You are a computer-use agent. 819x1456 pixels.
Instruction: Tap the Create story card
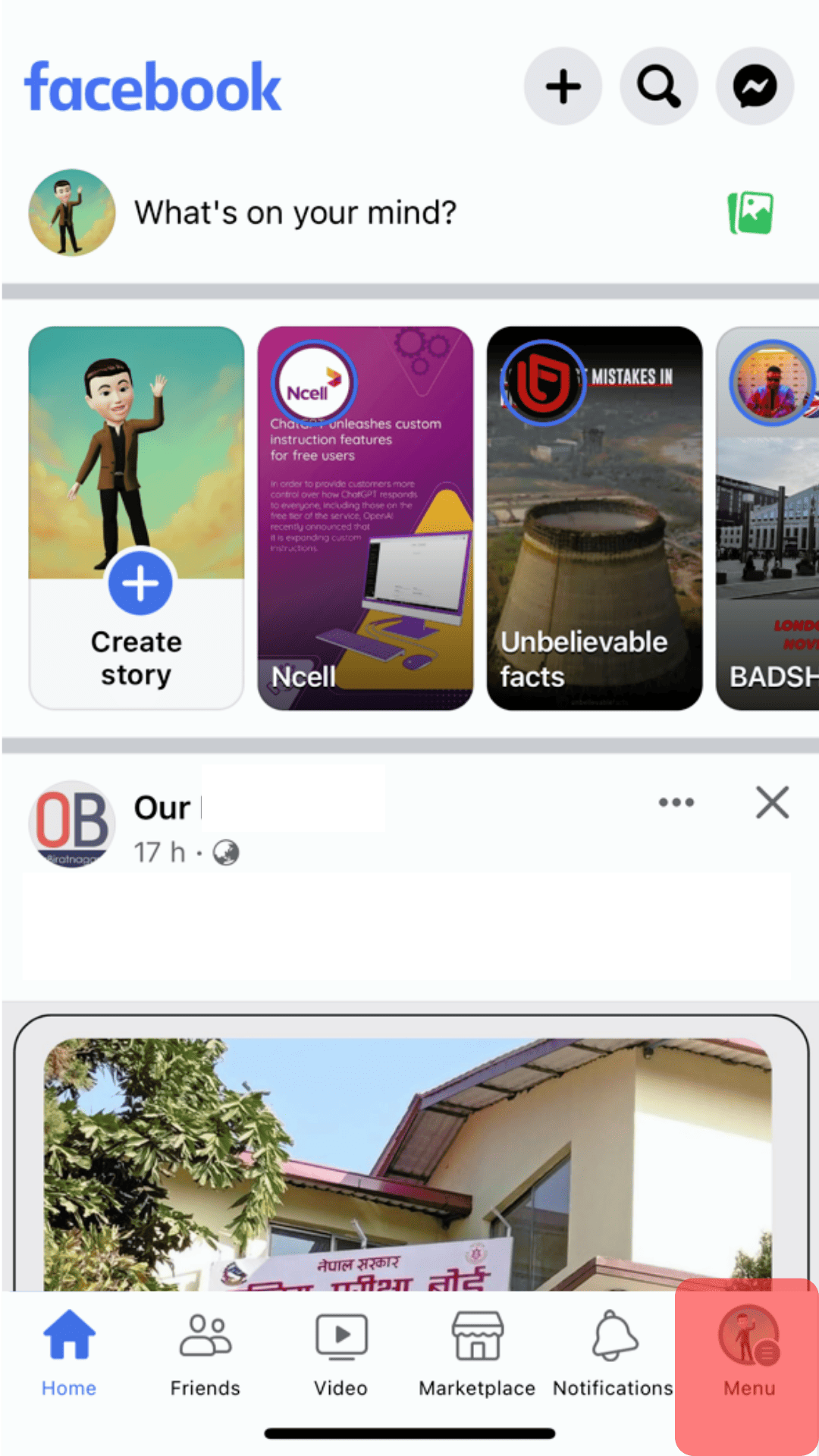136,518
